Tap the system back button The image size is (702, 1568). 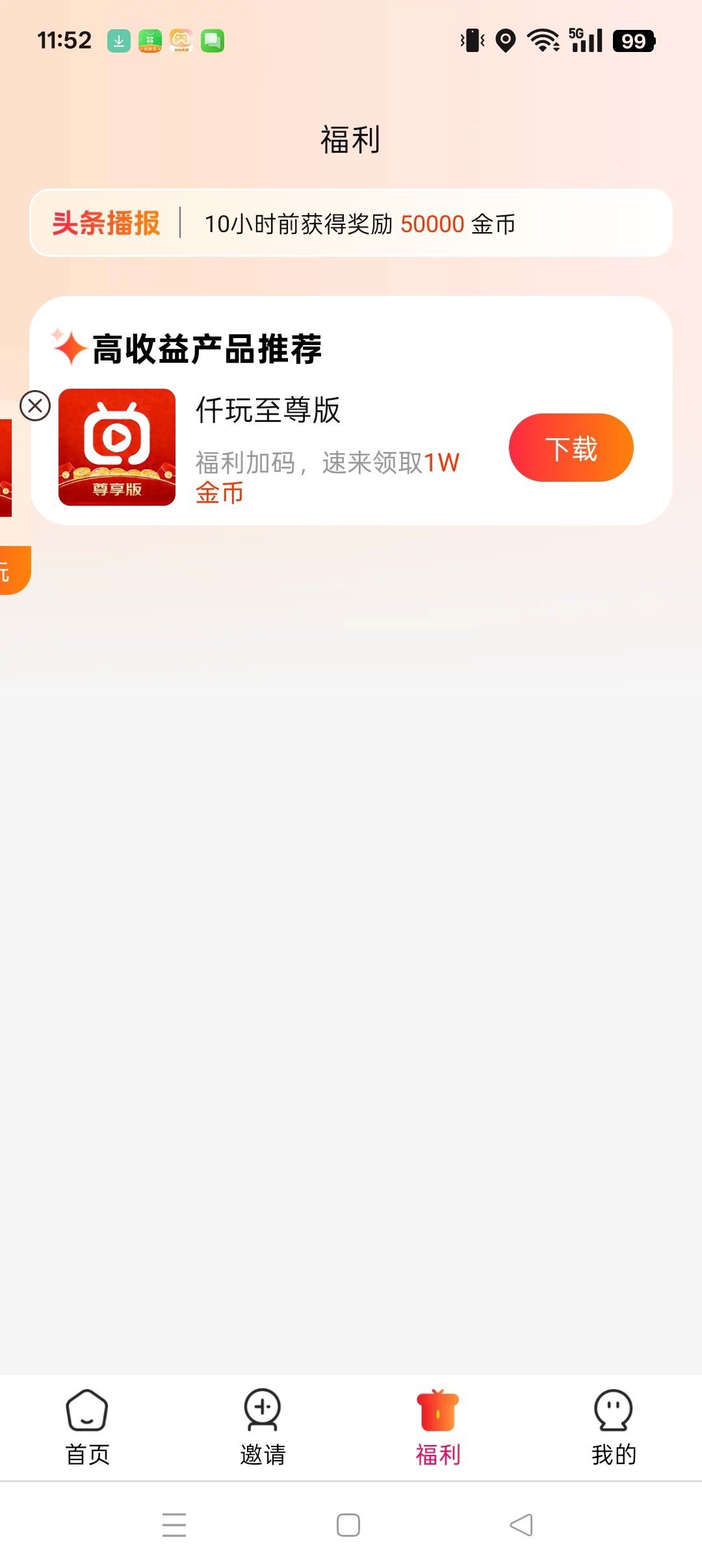pos(521,1524)
